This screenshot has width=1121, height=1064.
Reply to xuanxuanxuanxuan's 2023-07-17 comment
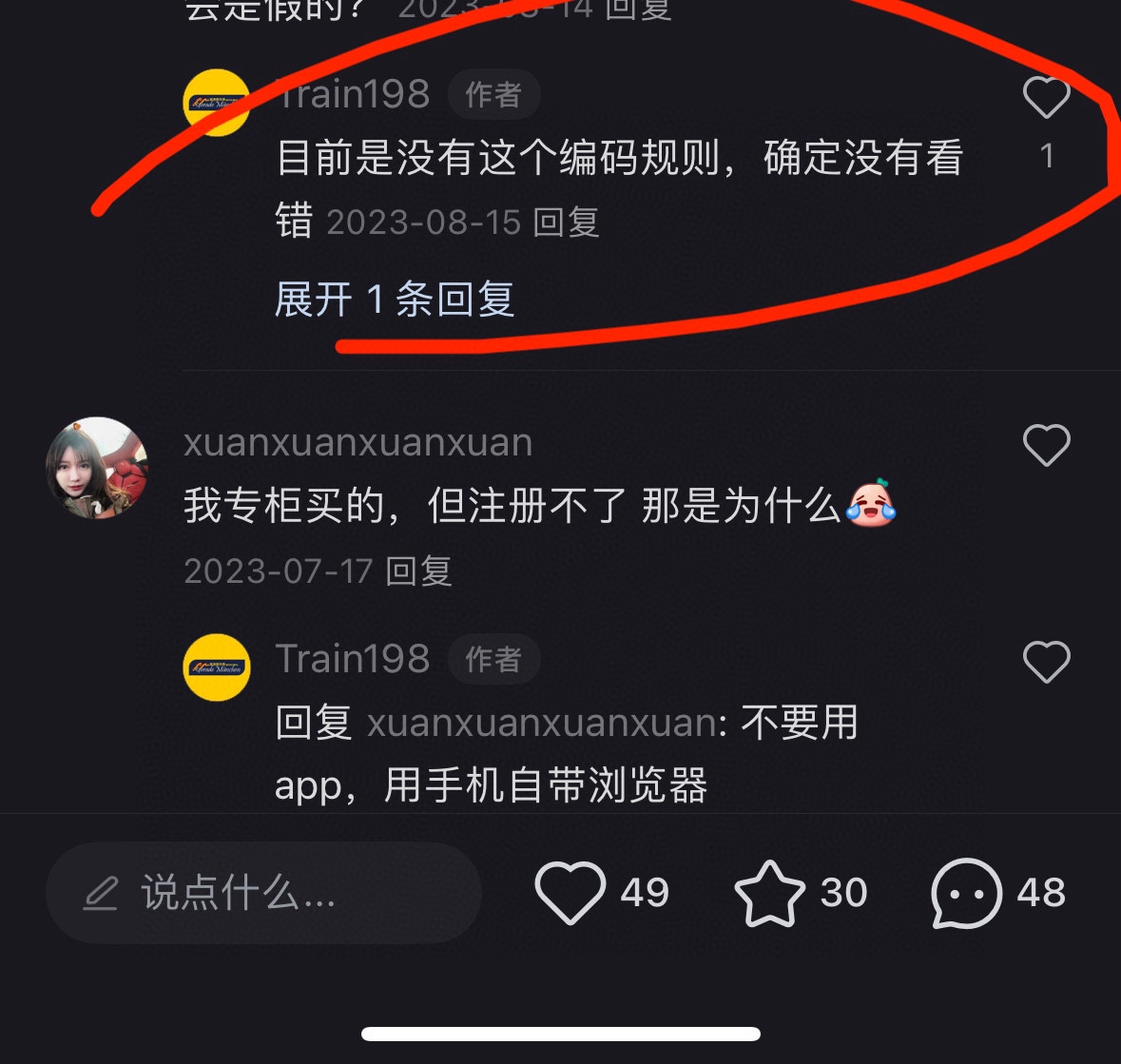pos(418,571)
